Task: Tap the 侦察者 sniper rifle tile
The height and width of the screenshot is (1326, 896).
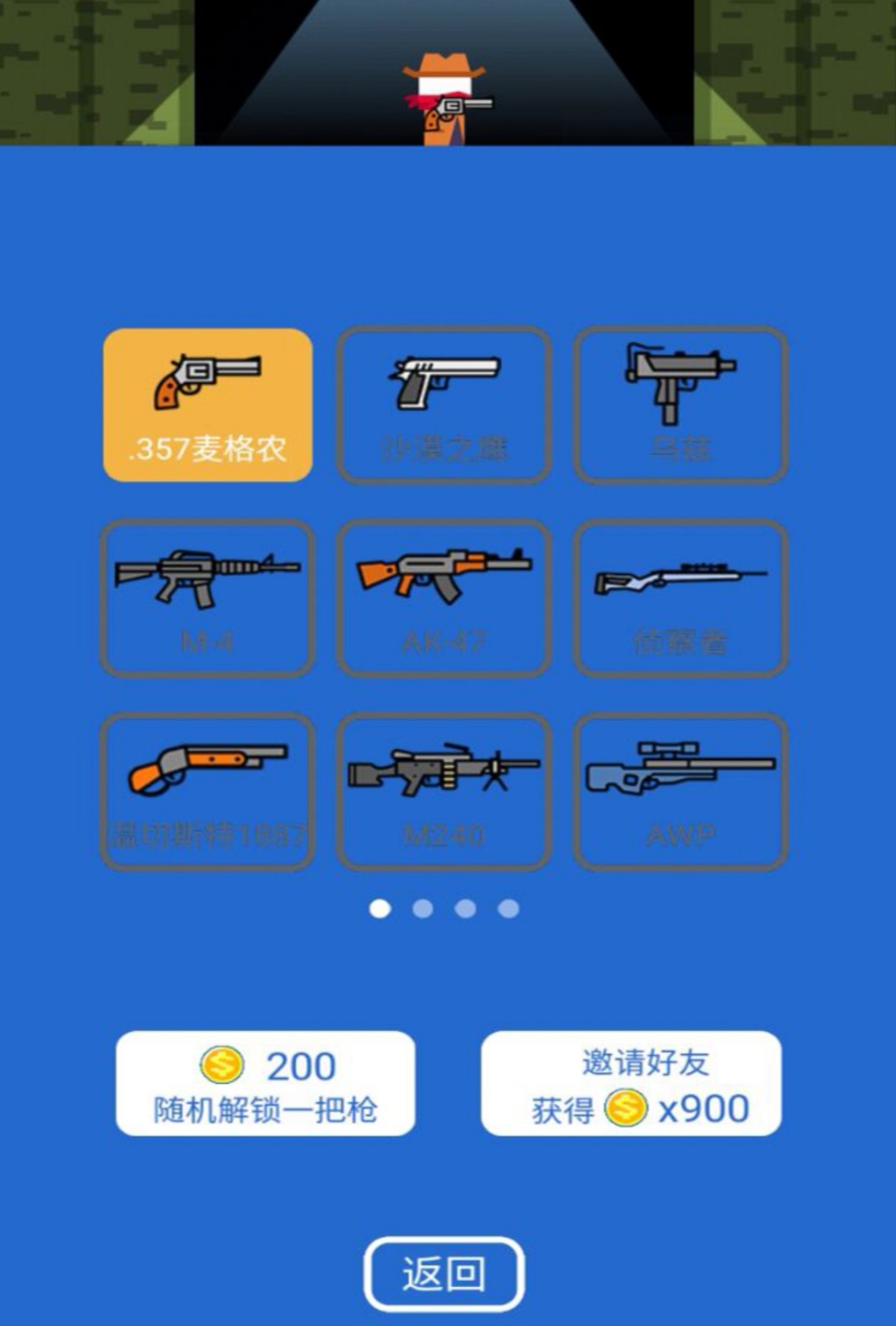Action: point(680,598)
